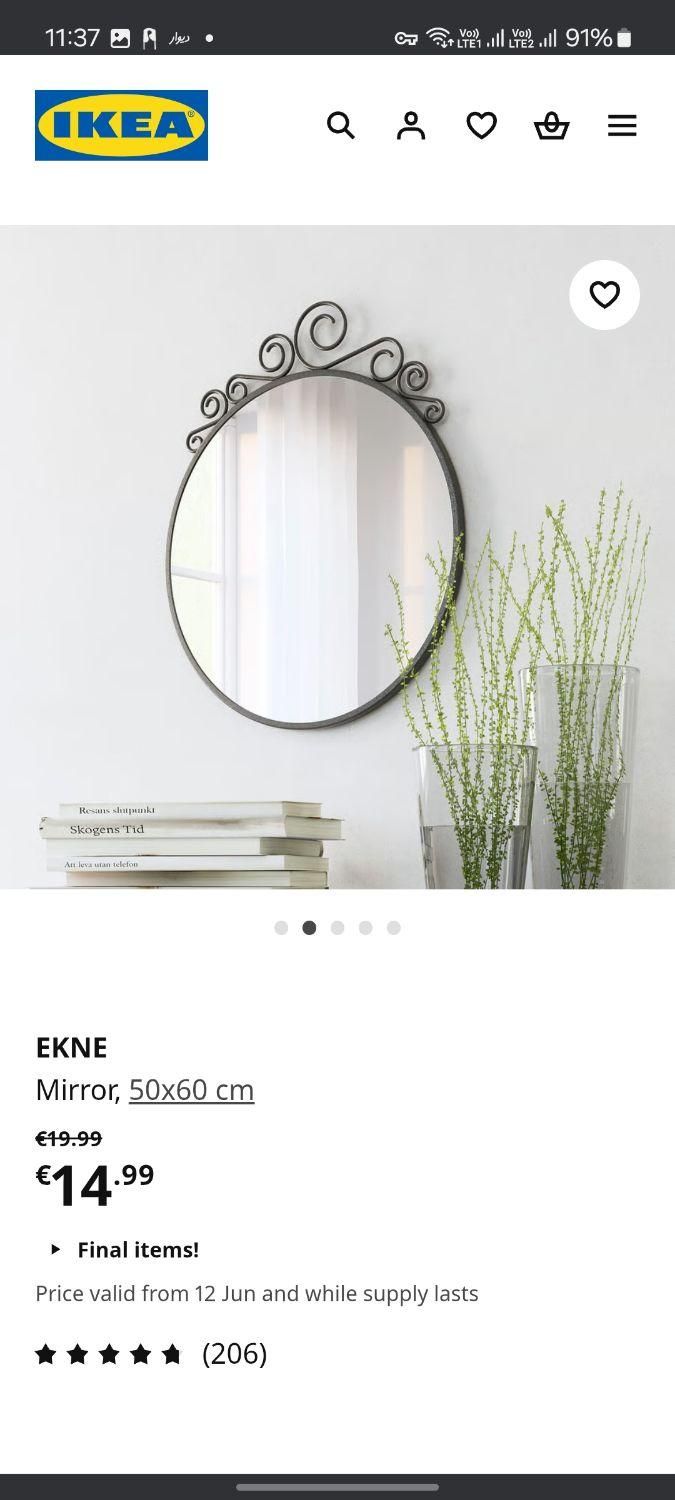Jump to the first image dot
This screenshot has width=675, height=1500.
point(281,928)
